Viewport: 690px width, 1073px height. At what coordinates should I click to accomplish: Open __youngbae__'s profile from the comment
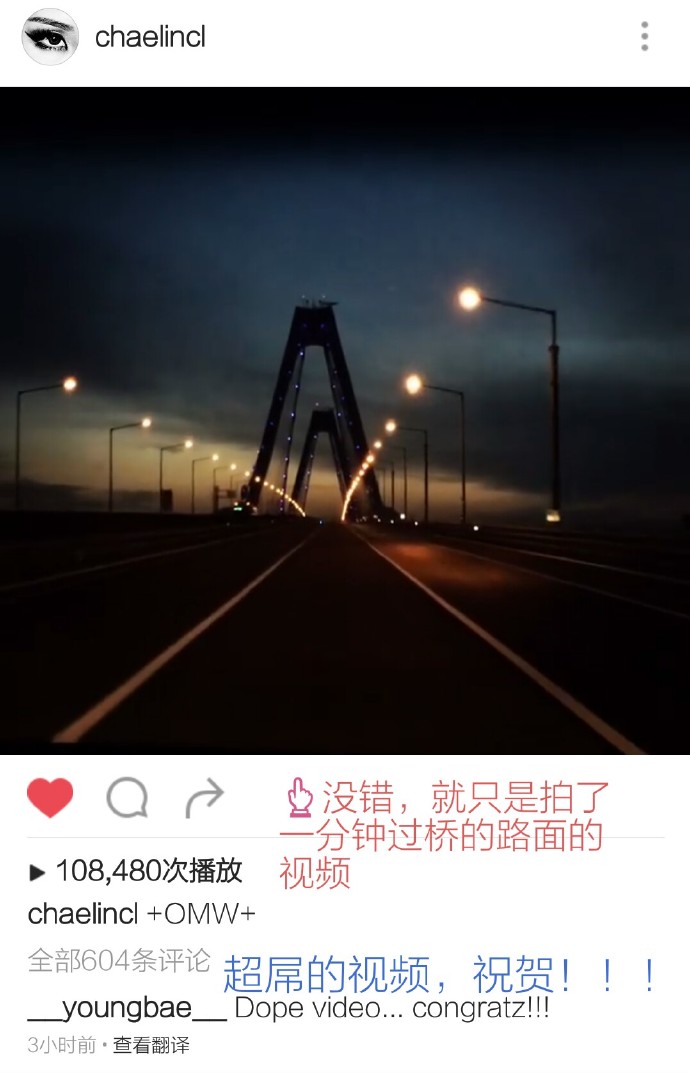point(127,1007)
